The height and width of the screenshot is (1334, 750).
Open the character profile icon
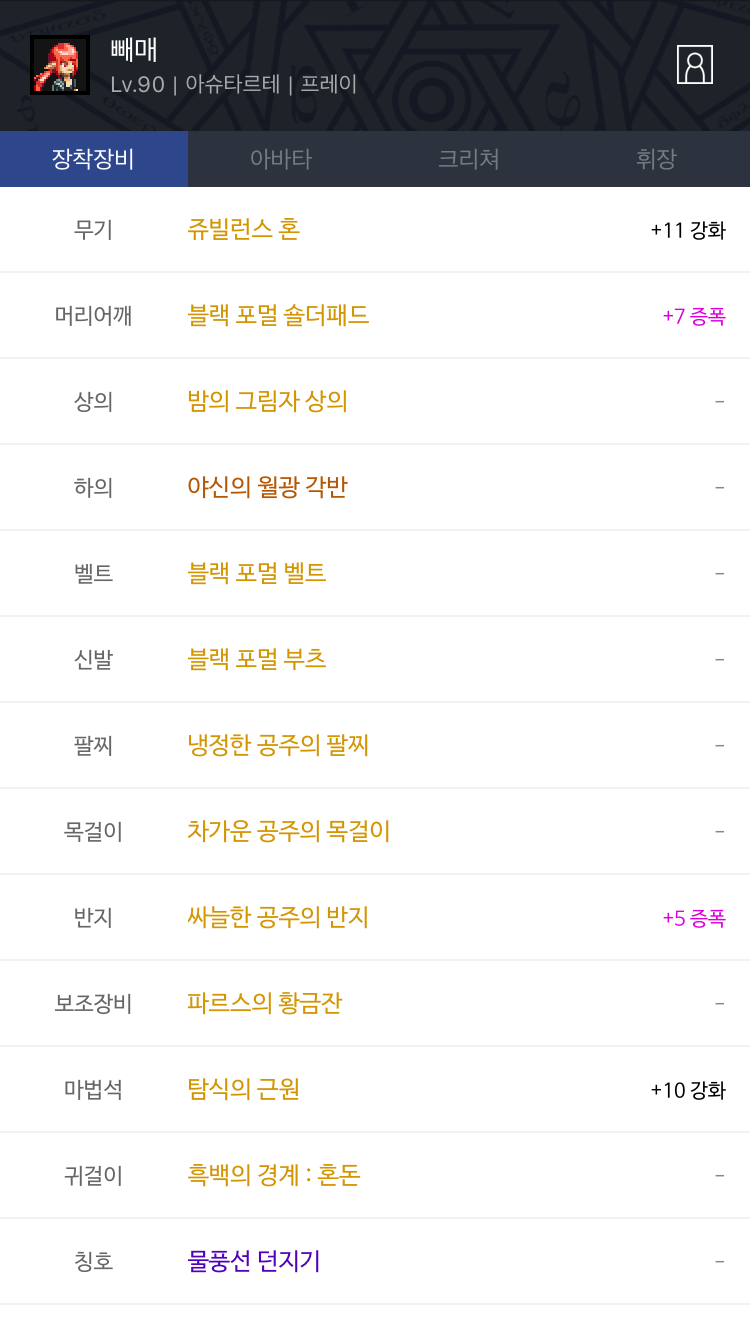pyautogui.click(x=694, y=65)
